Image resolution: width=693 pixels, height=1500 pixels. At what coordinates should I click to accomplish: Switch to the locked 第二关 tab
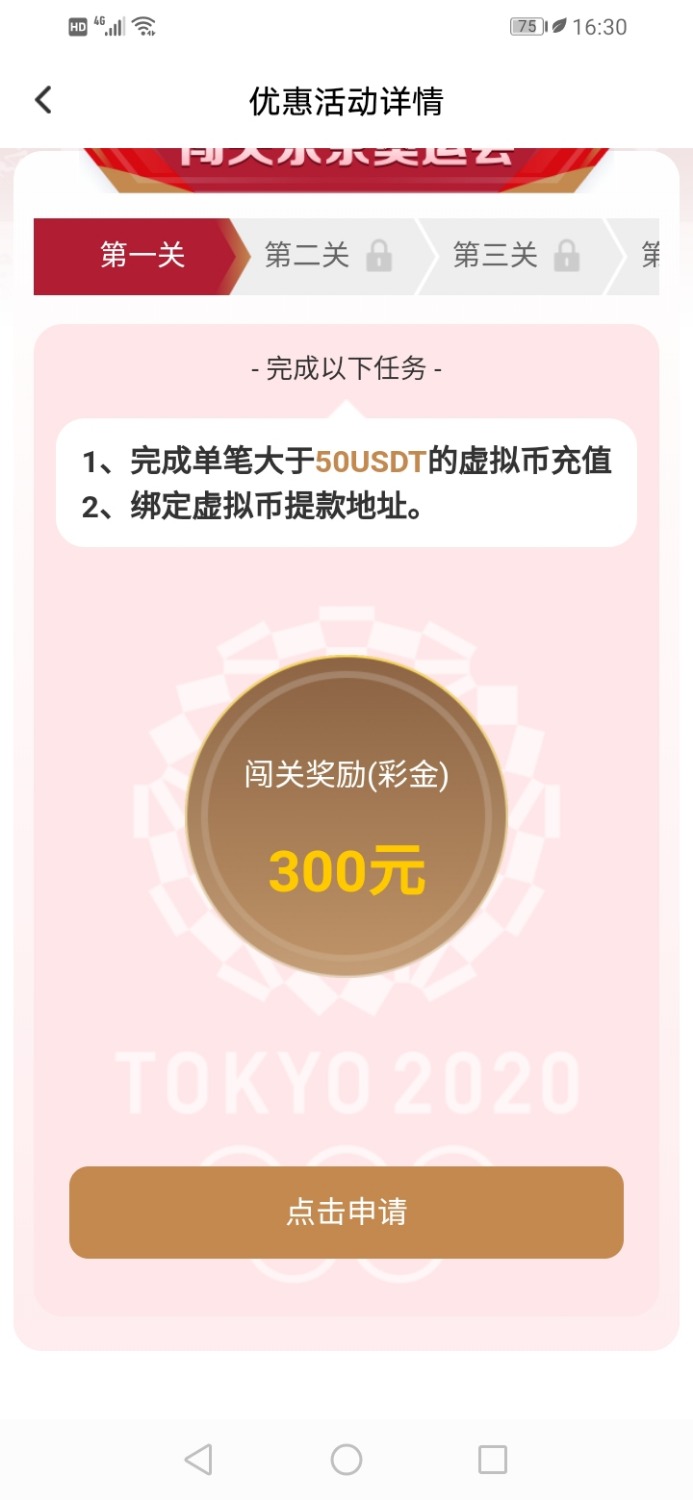tap(327, 256)
